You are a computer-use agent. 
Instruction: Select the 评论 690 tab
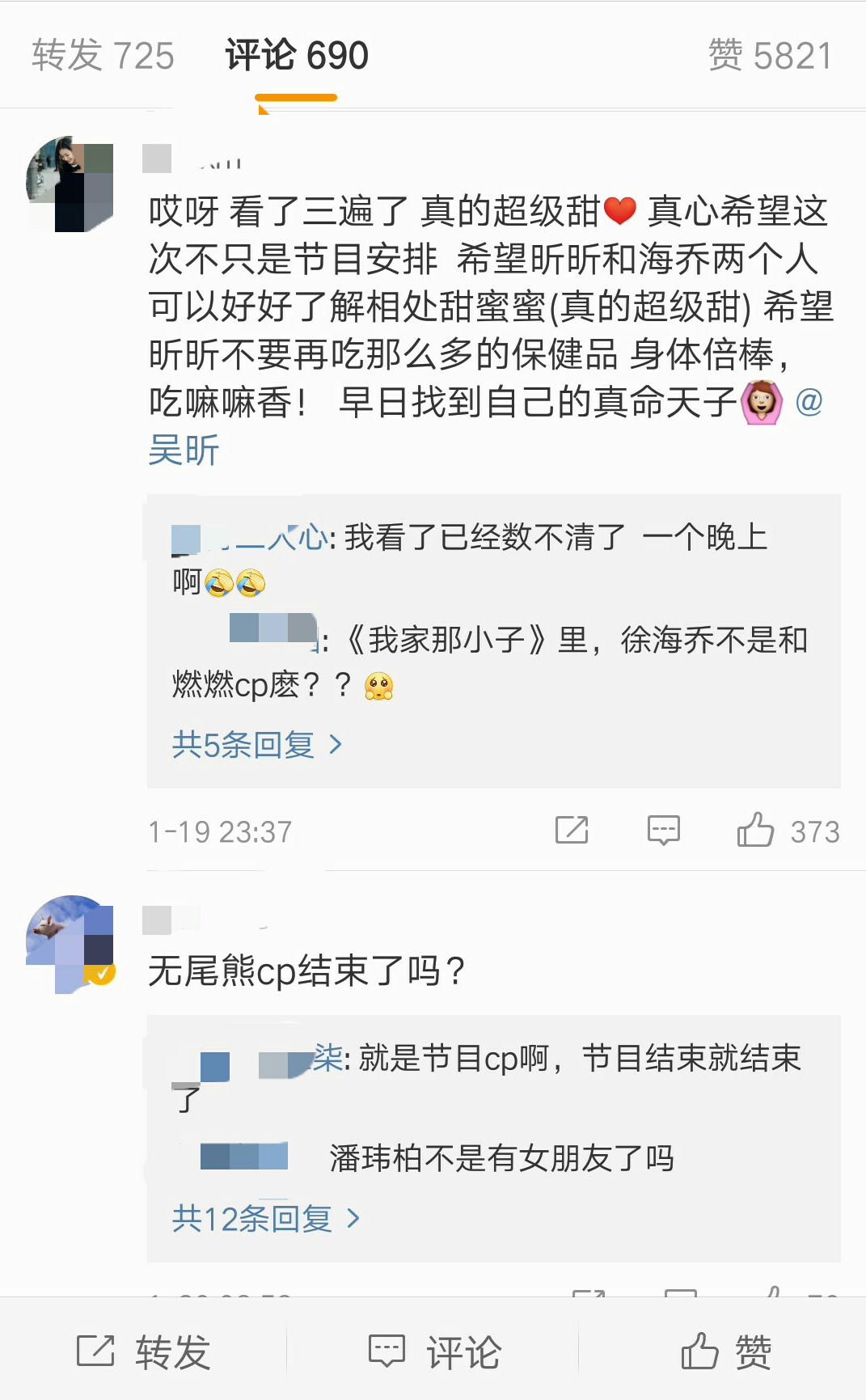tap(296, 56)
